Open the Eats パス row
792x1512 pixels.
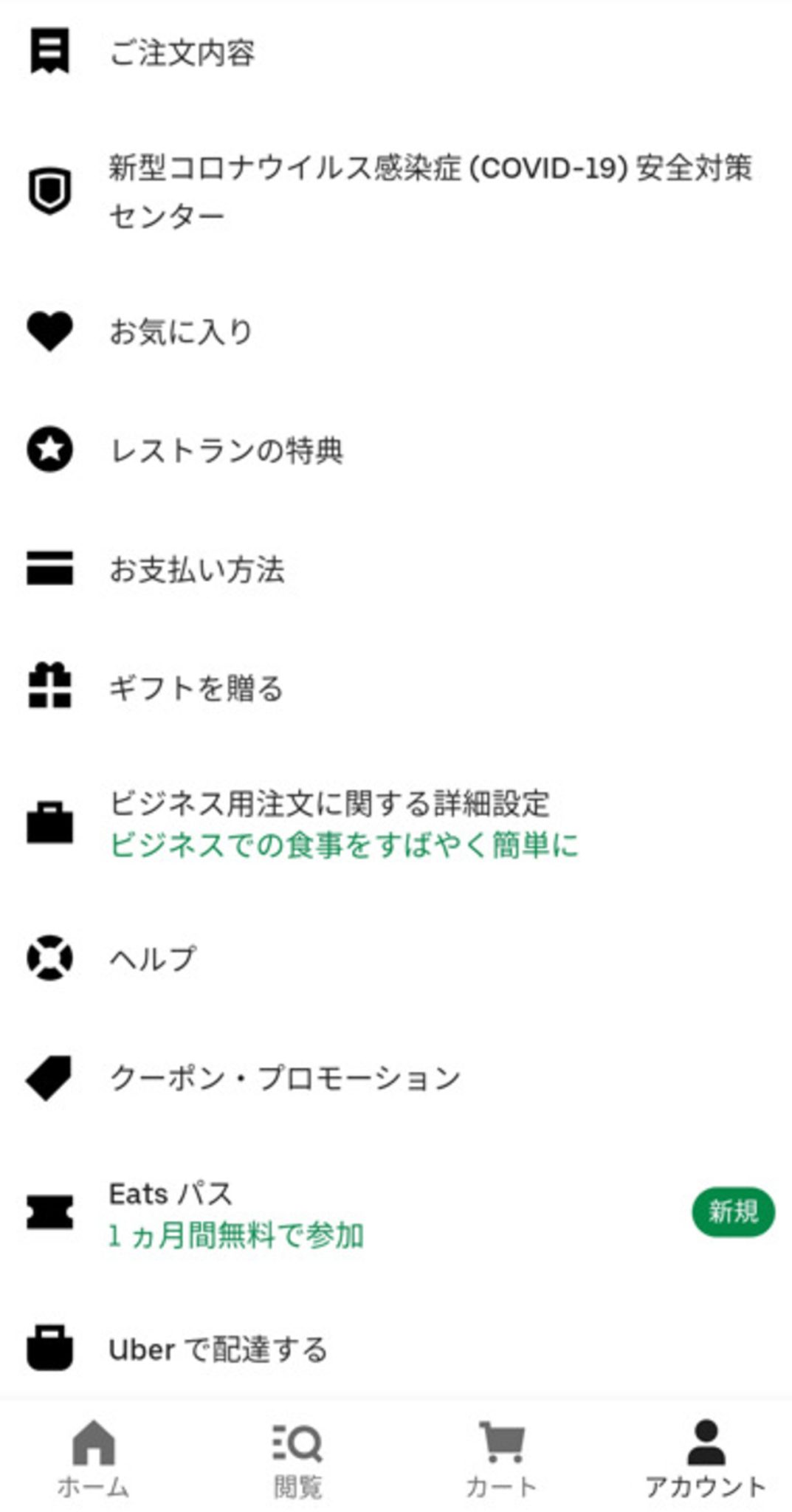(236, 1214)
